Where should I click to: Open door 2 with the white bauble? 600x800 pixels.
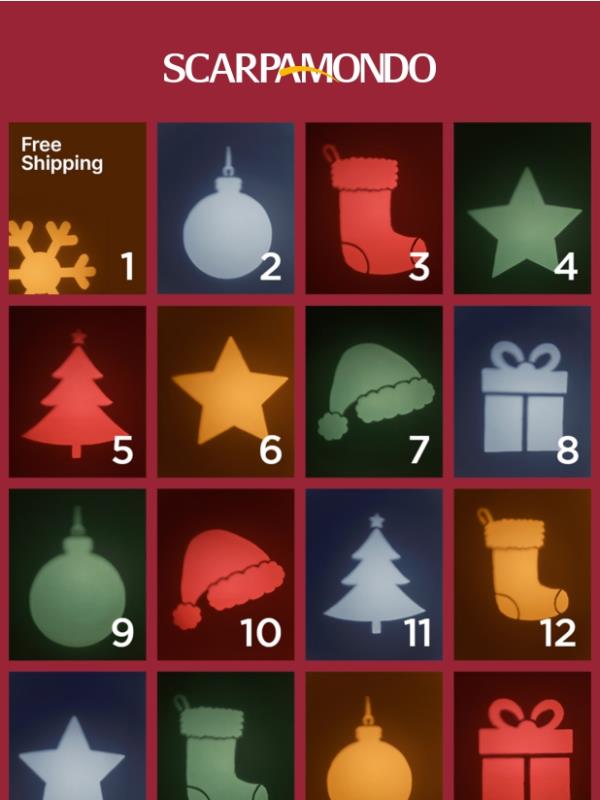(x=226, y=208)
